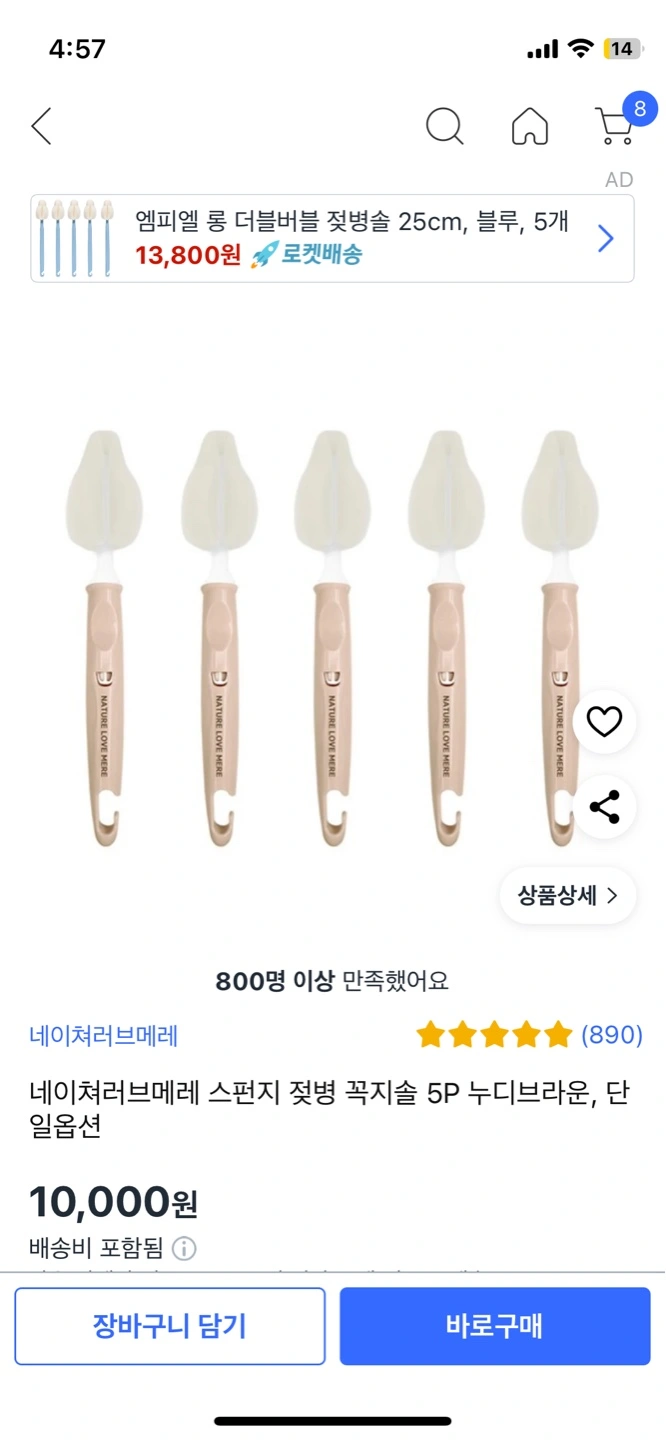
Task: Add this product to the wishlist heart
Action: pyautogui.click(x=604, y=721)
